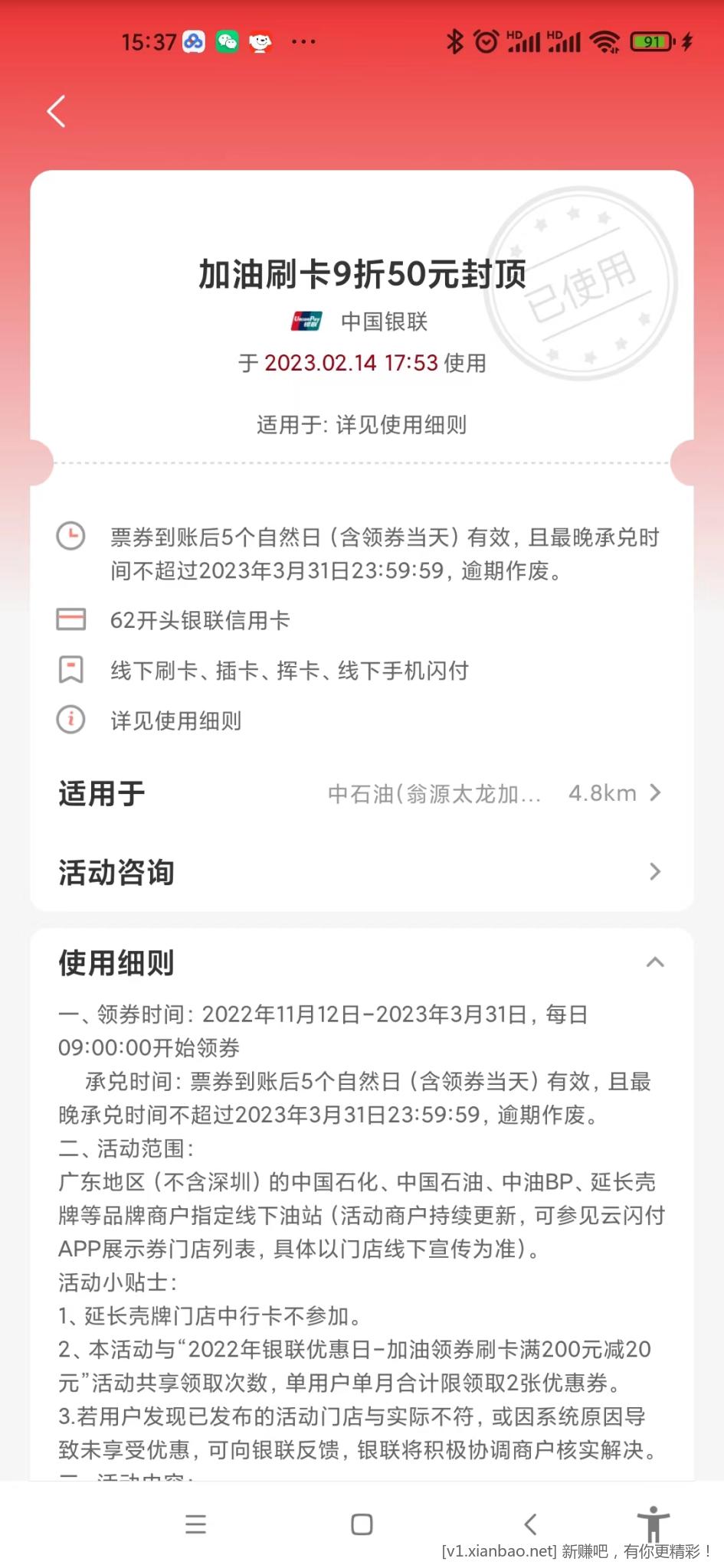
Task: Open the 适用于 applicable stations row
Action: click(362, 793)
